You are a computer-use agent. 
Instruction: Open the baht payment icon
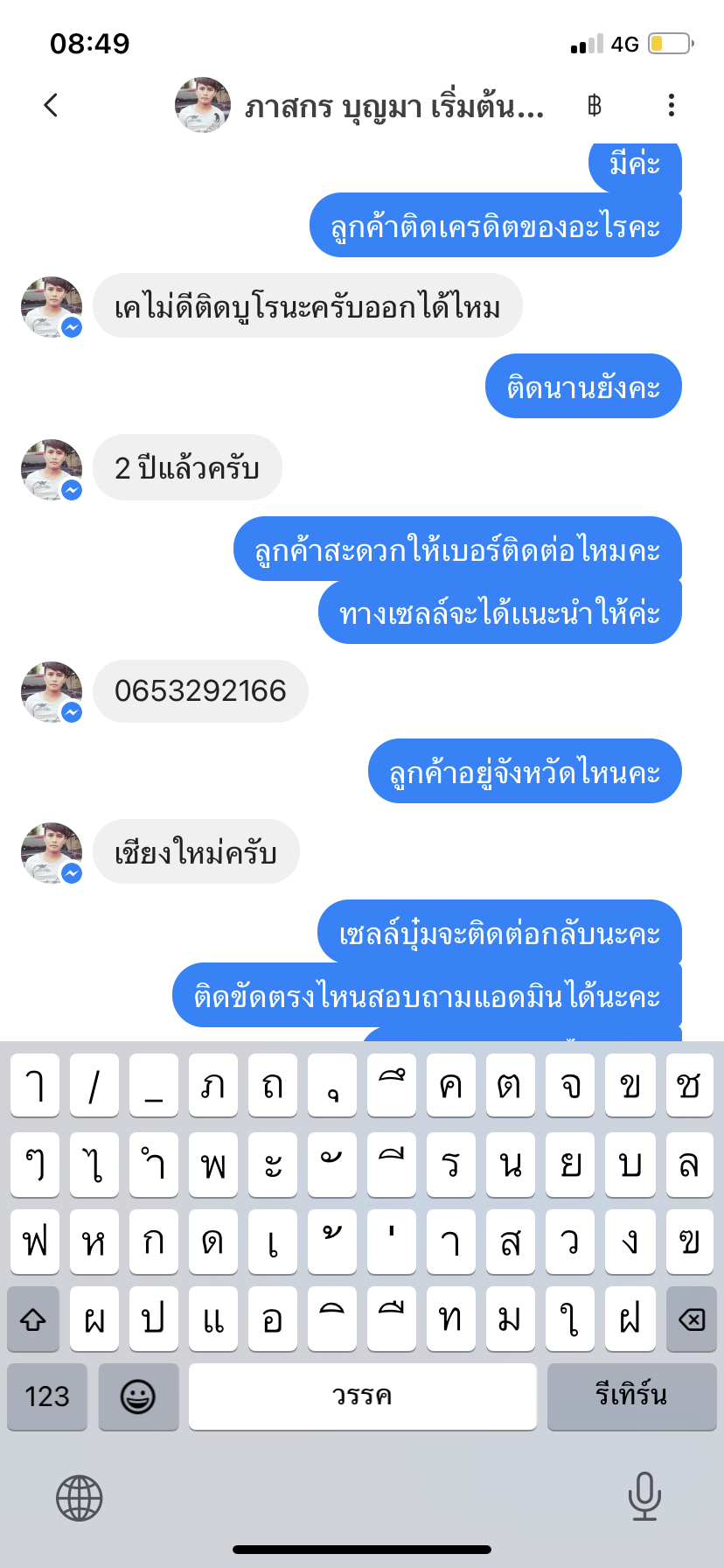tap(595, 106)
